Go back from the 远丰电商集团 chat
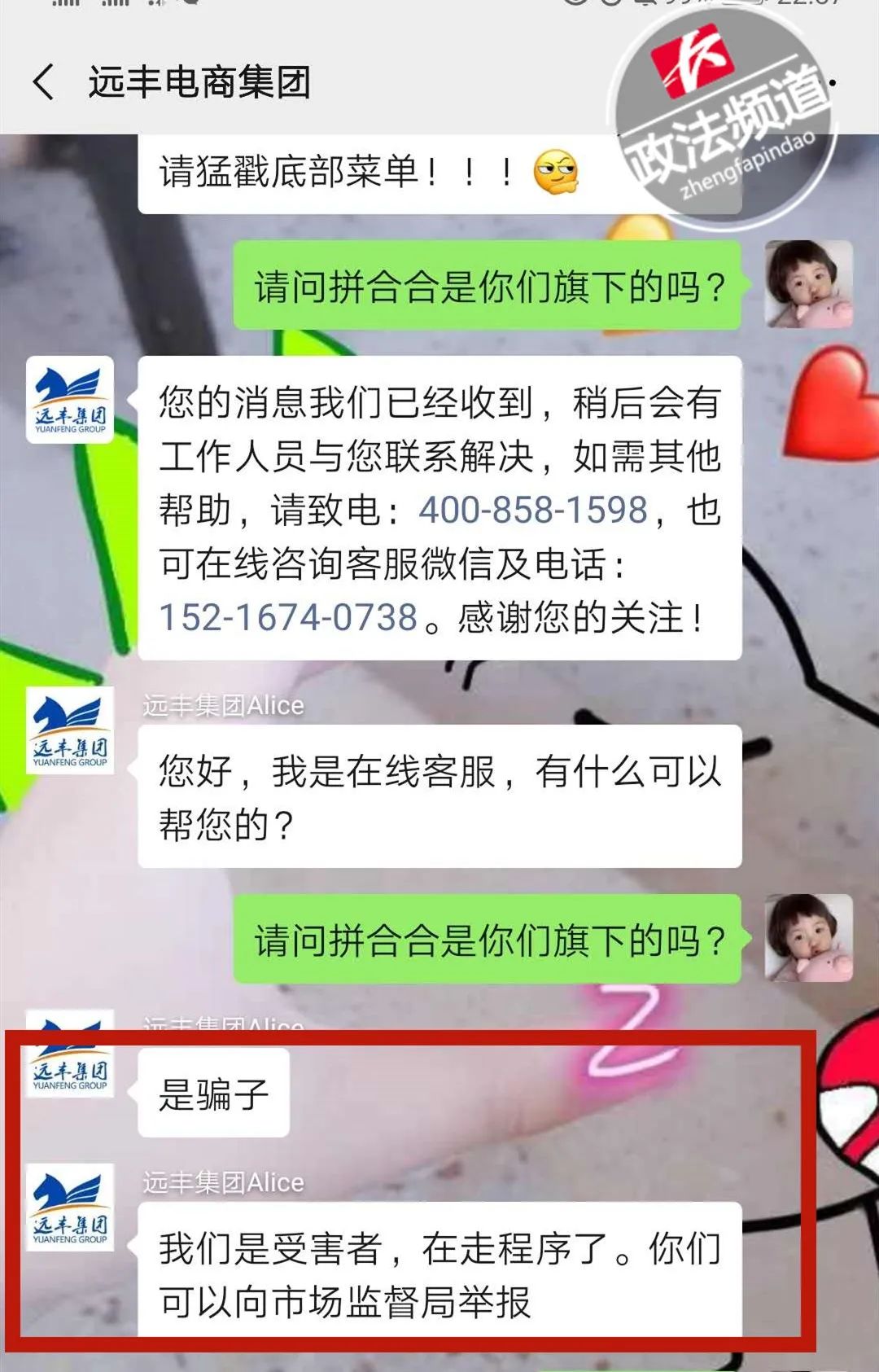Viewport: 879px width, 1372px height. 44,82
